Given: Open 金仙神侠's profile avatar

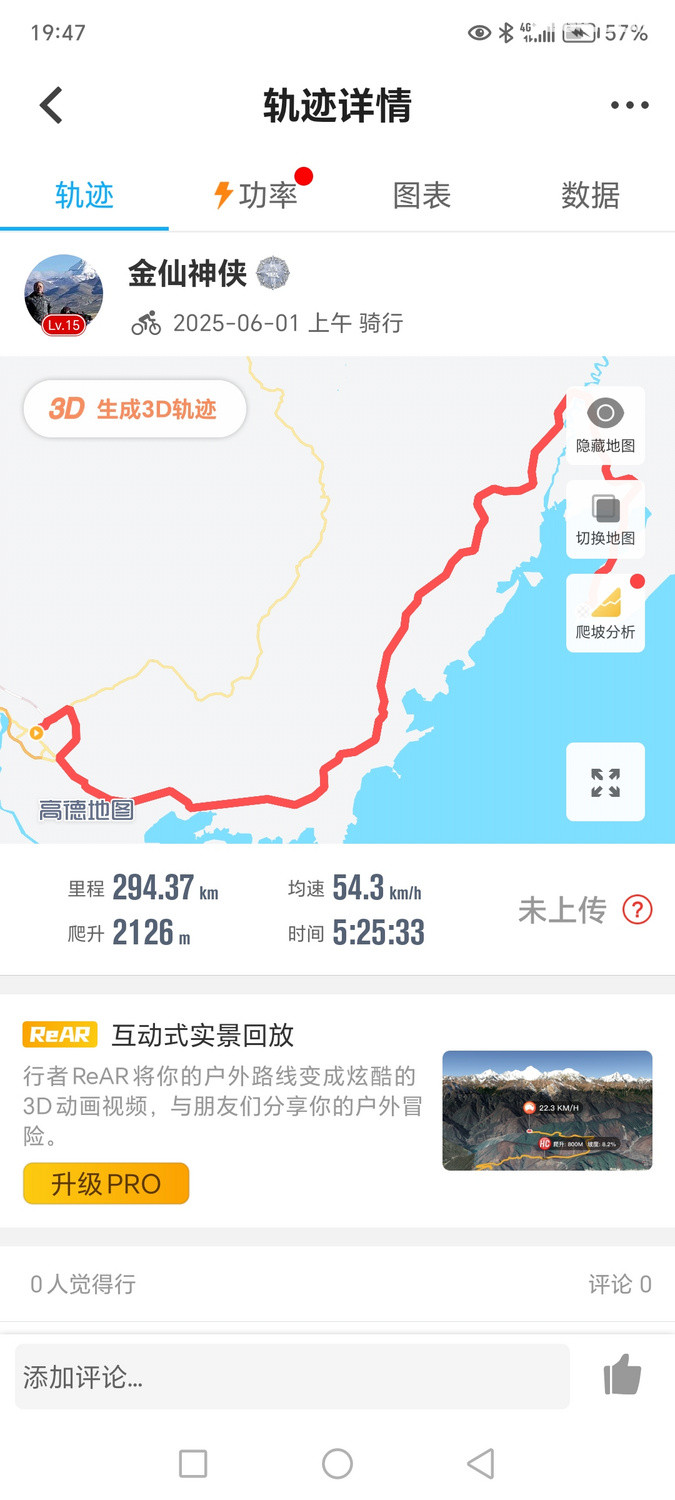Looking at the screenshot, I should (63, 294).
